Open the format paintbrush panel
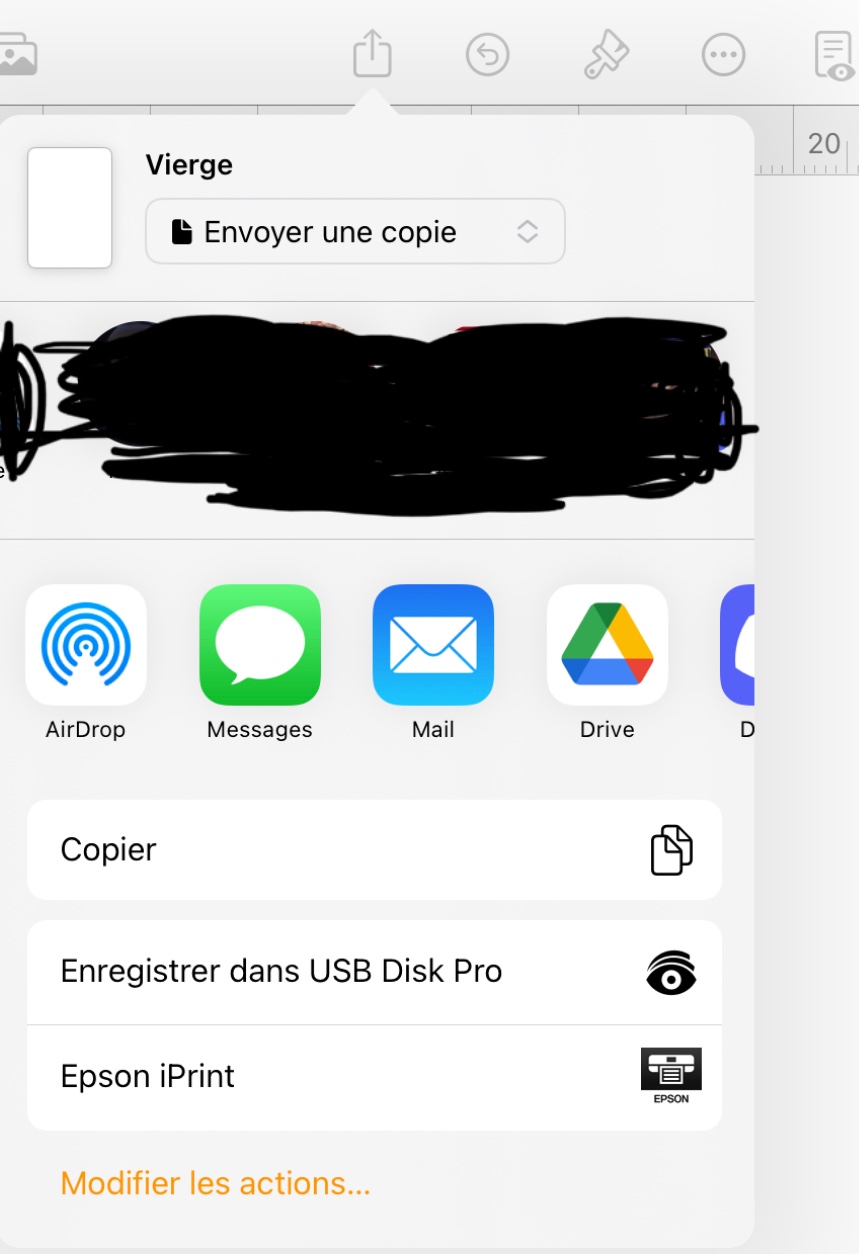Viewport: 859px width, 1254px height. click(x=606, y=55)
